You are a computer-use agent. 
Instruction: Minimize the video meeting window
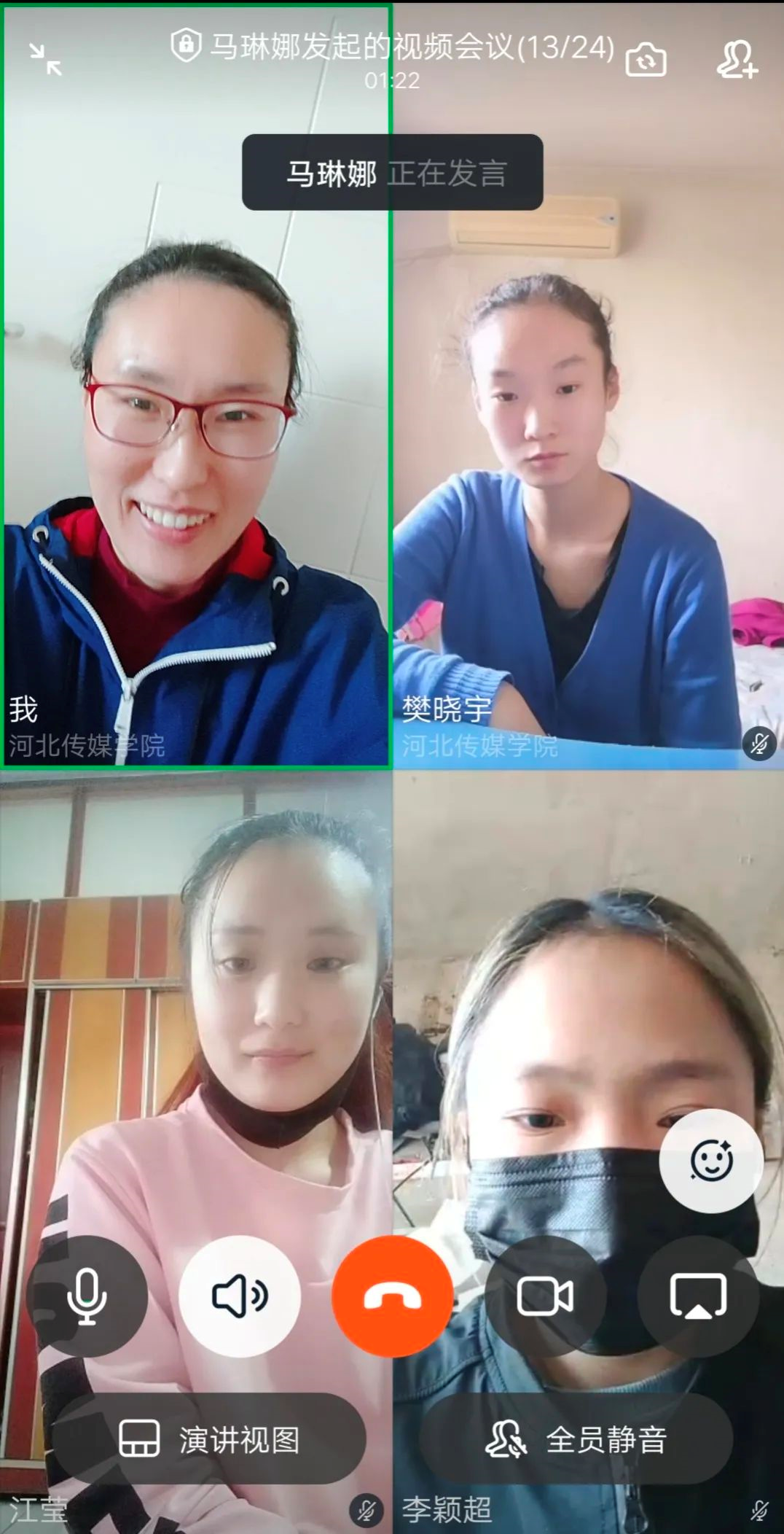coord(45,60)
